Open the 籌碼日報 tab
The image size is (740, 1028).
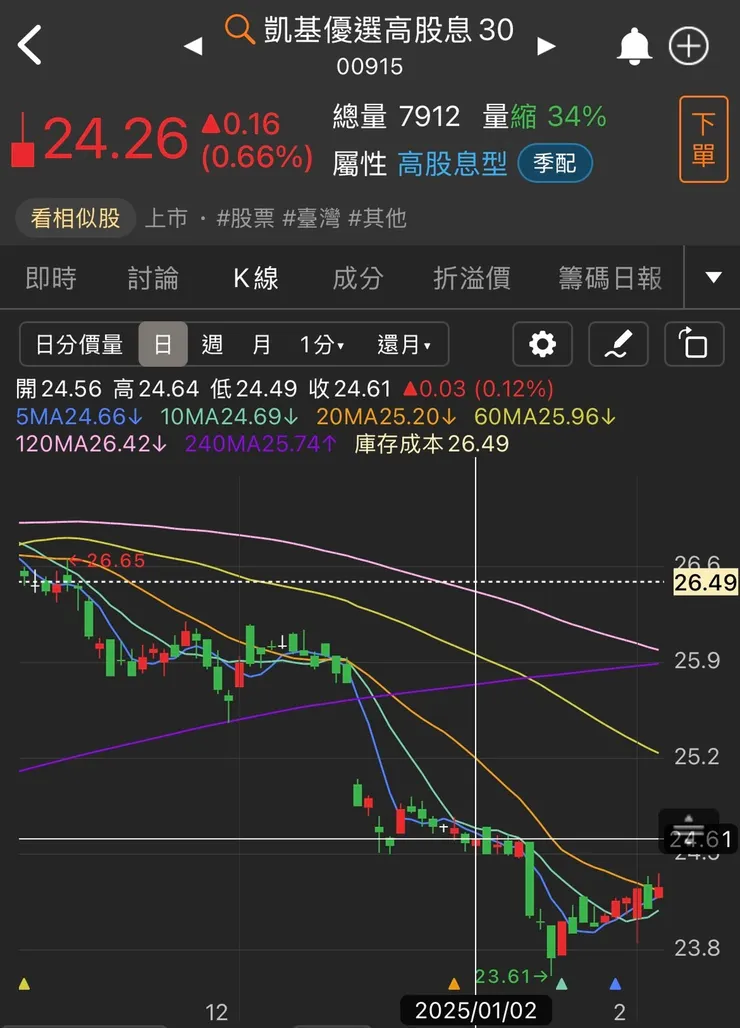tap(609, 279)
